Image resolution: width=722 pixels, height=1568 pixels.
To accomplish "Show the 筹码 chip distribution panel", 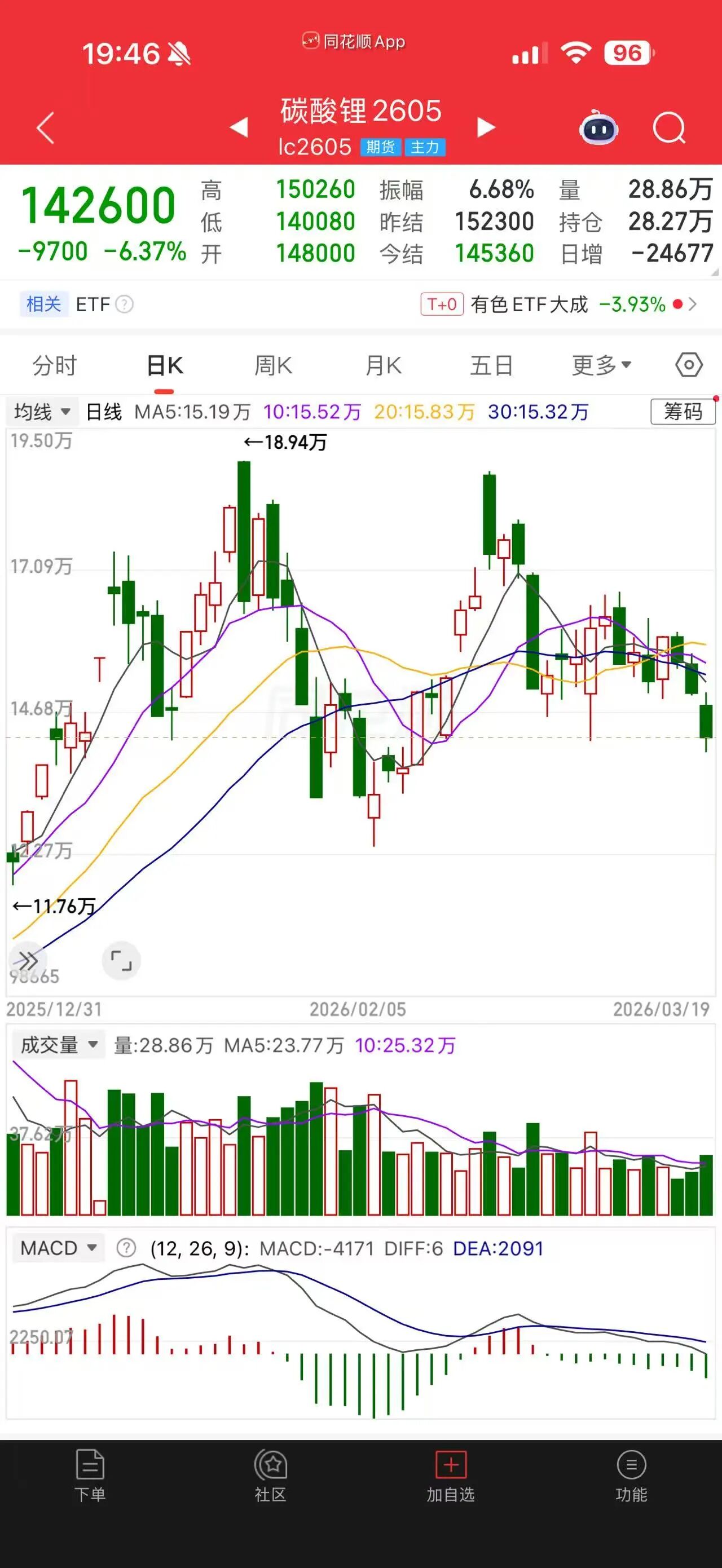I will [x=683, y=412].
